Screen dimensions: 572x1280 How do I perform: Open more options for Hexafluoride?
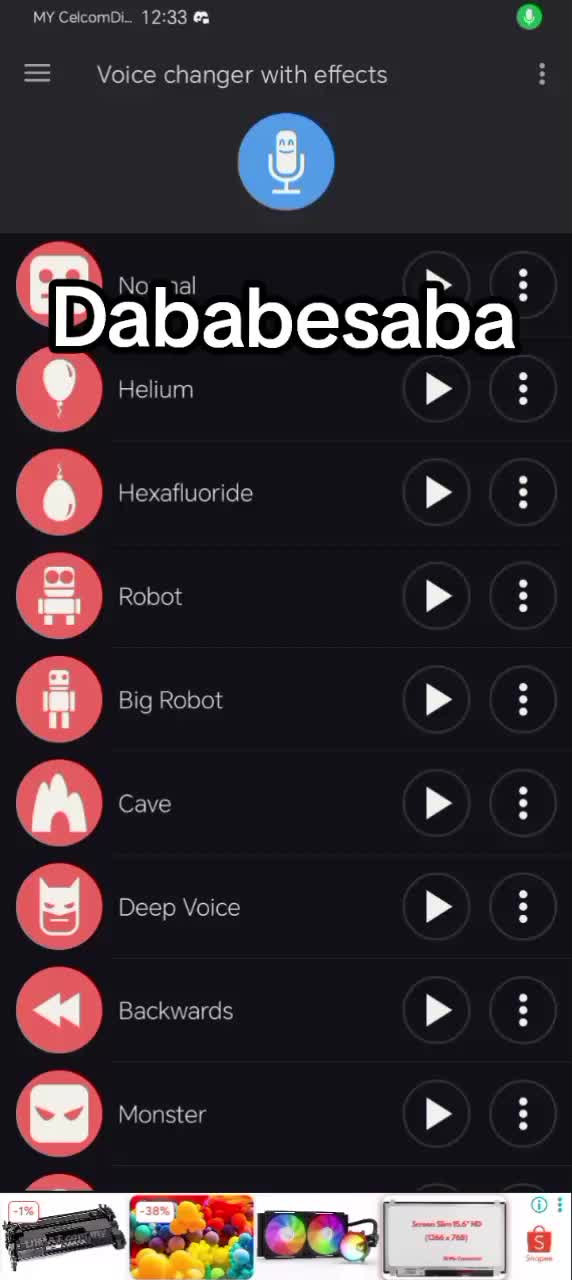tap(523, 493)
